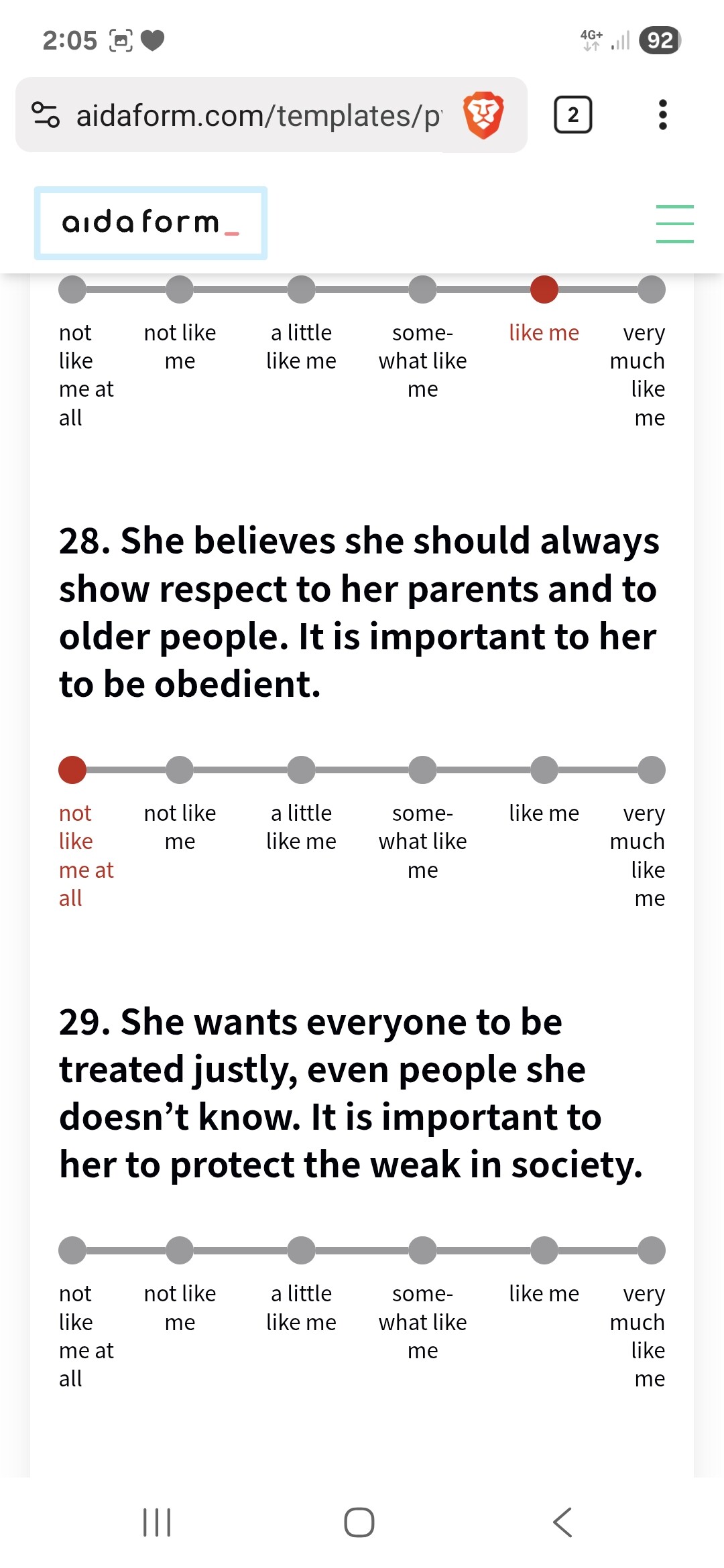Open the browser tab switcher
The image size is (724, 1568).
(572, 115)
